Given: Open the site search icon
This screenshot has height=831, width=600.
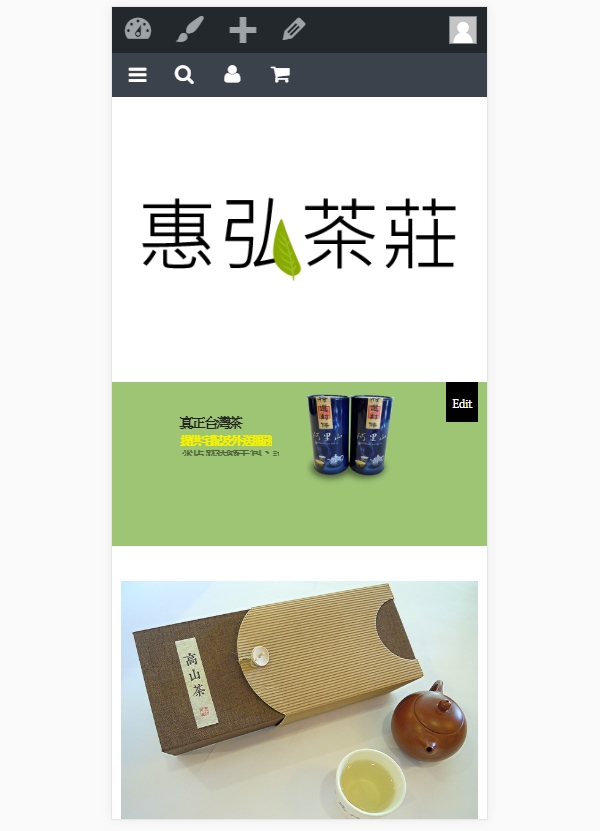Looking at the screenshot, I should click(184, 75).
